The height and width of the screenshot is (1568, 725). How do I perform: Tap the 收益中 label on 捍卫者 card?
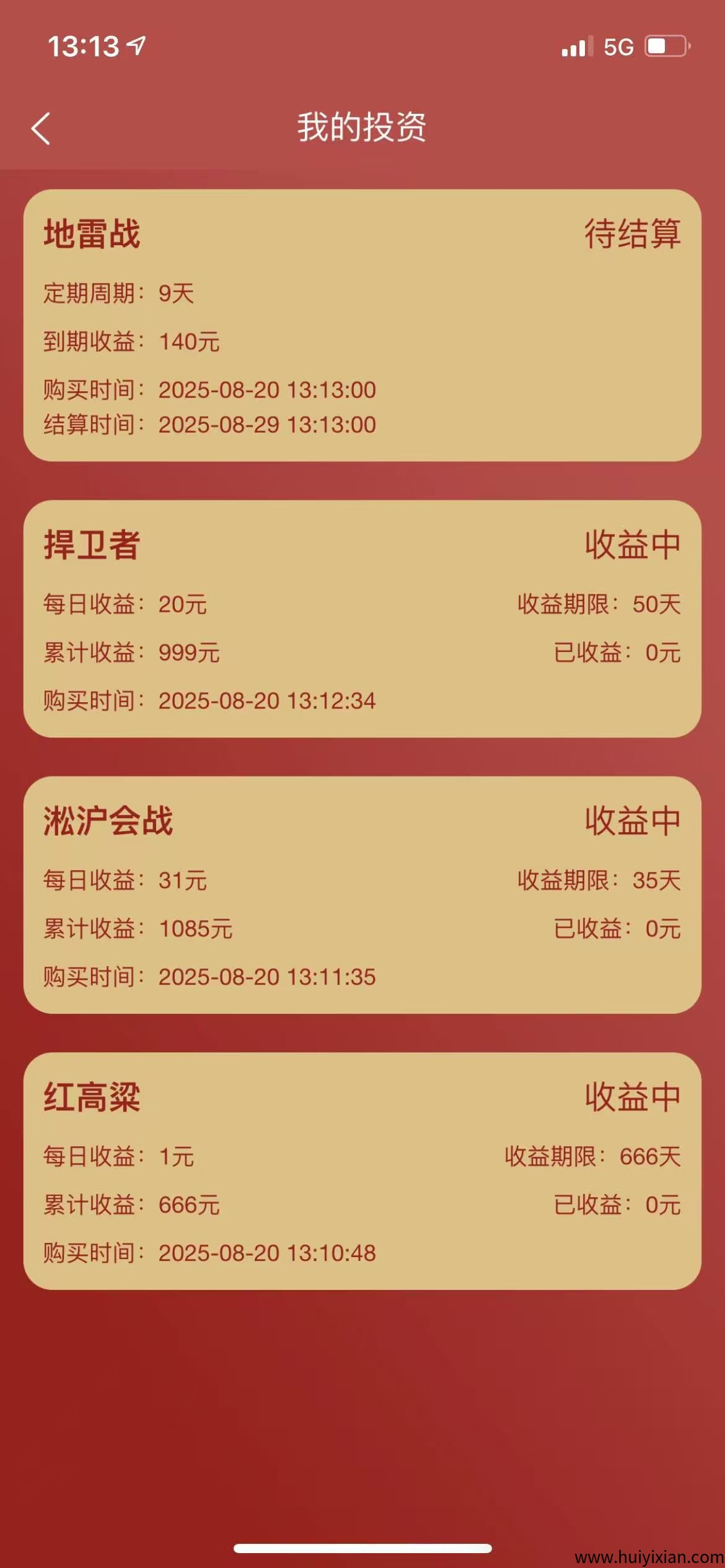point(632,545)
